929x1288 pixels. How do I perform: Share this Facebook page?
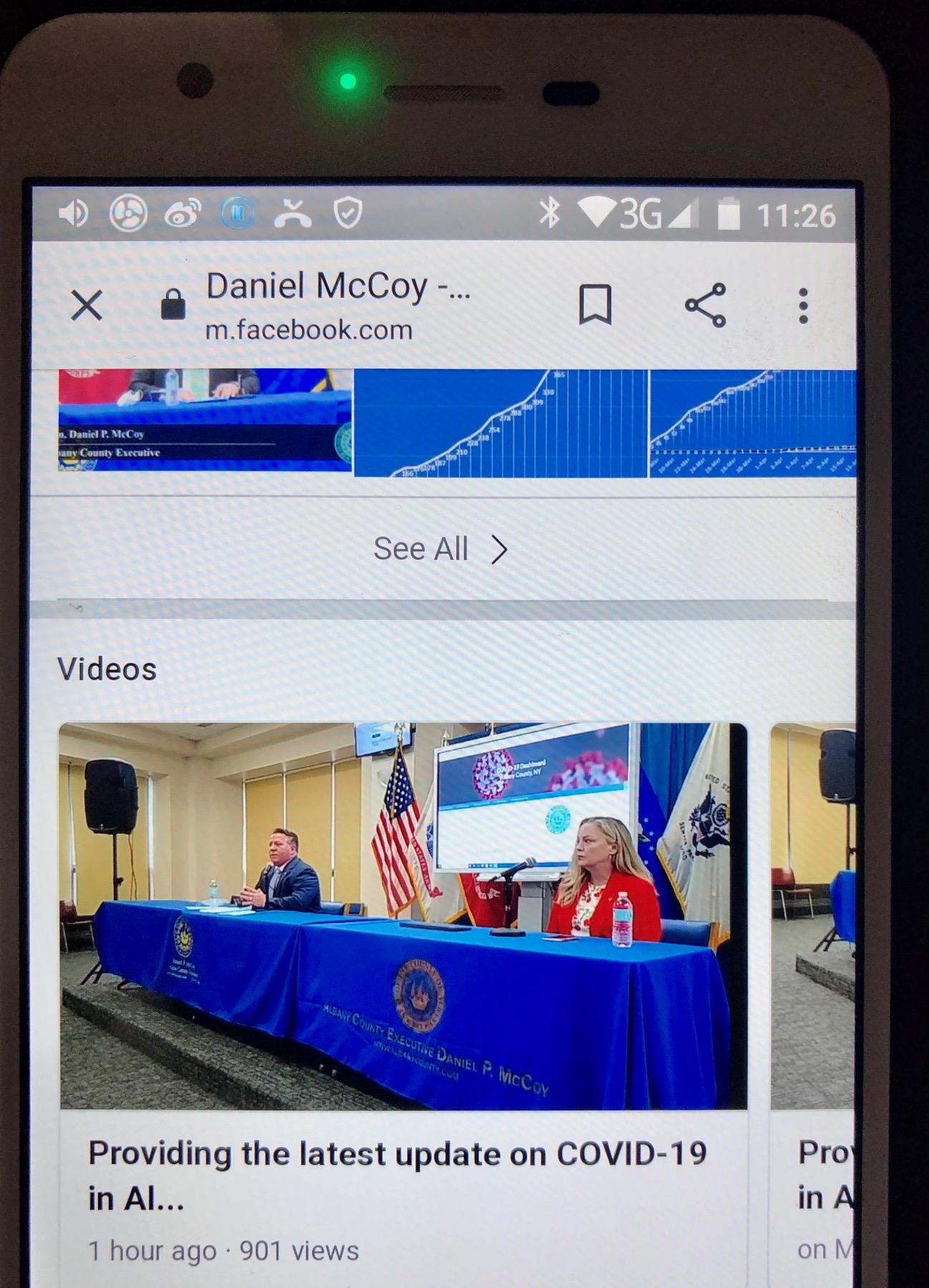(706, 306)
